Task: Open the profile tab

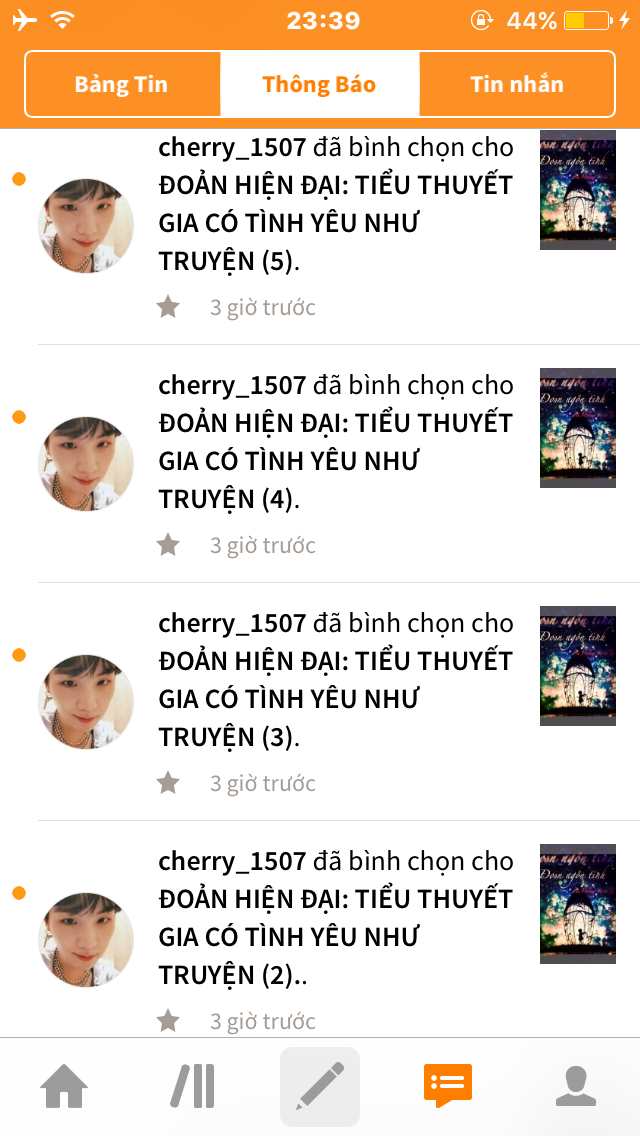Action: [576, 1086]
